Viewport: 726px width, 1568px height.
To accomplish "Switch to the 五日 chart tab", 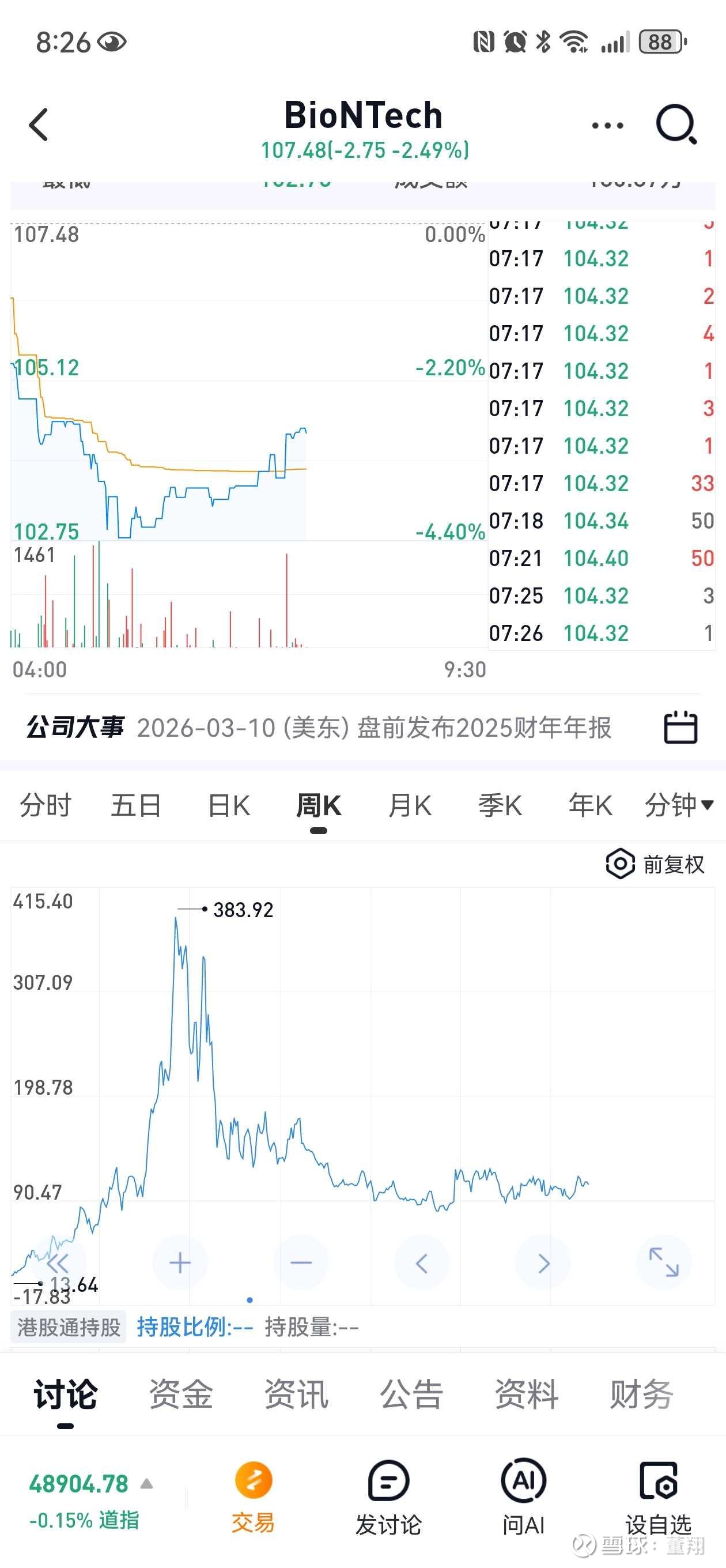I will click(x=136, y=805).
